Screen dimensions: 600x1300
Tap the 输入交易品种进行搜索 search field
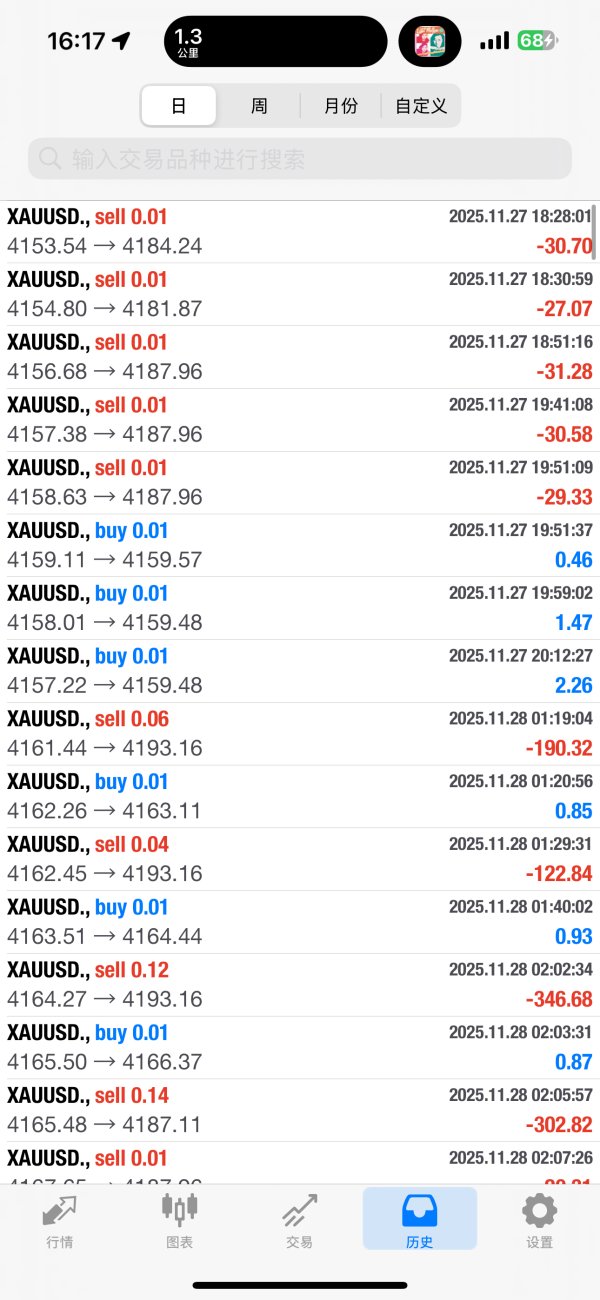click(x=300, y=159)
